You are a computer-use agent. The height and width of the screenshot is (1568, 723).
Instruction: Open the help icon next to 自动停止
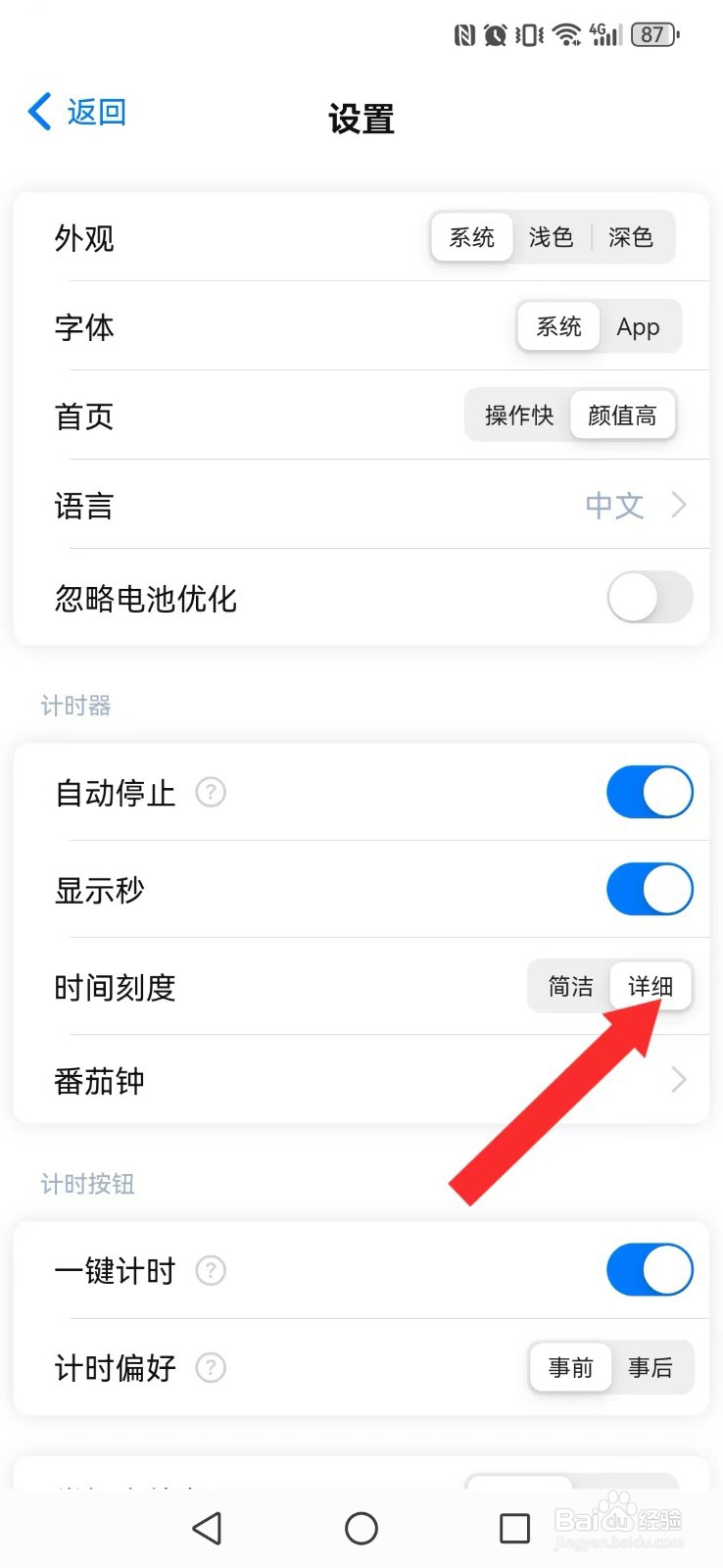(x=212, y=793)
